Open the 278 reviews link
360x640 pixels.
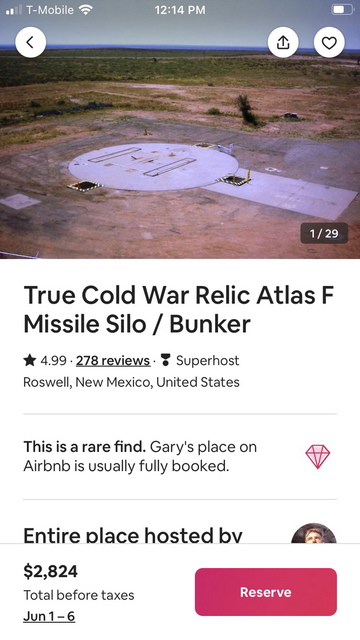pyautogui.click(x=113, y=360)
